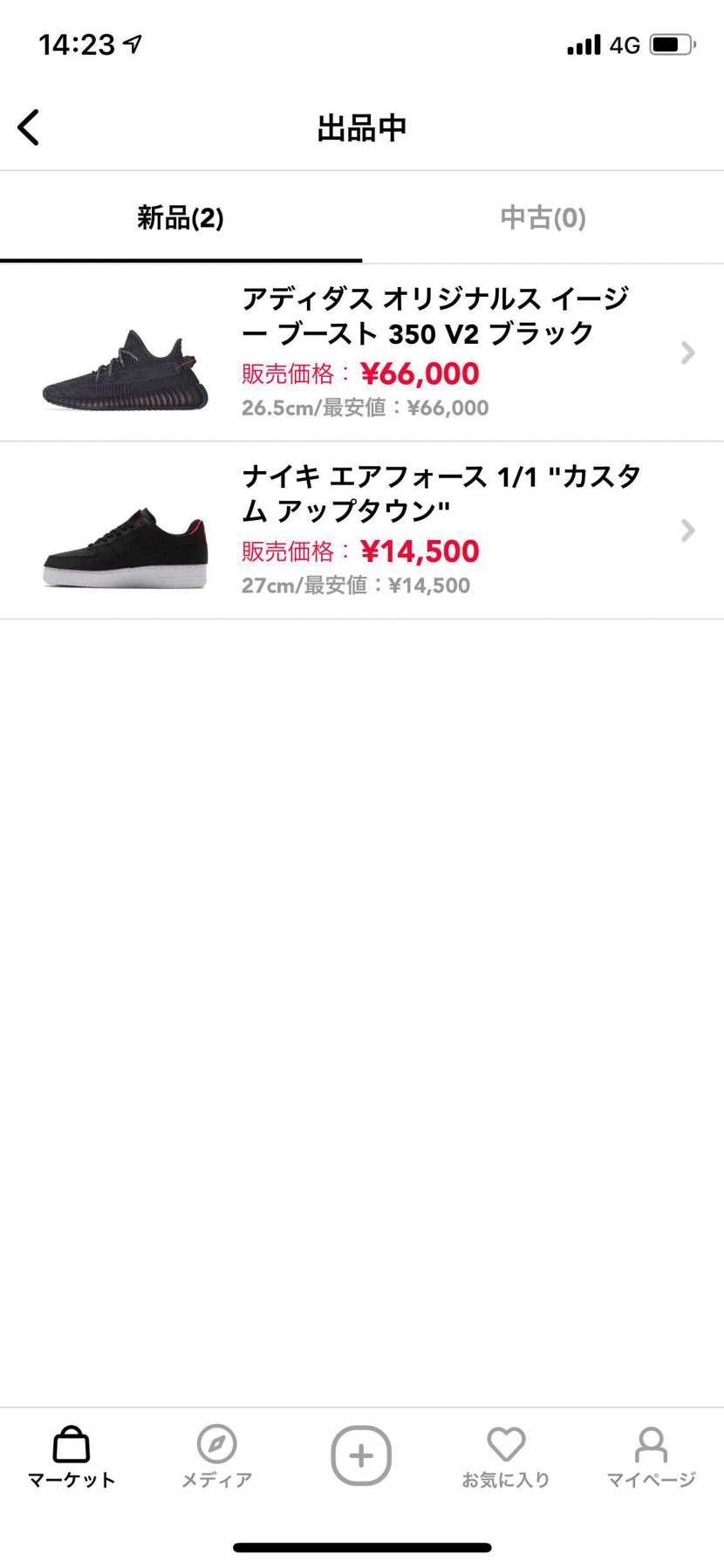Expand details for Yeezy Boost 350 V2 listing
Viewport: 724px width, 1568px height.
point(688,353)
